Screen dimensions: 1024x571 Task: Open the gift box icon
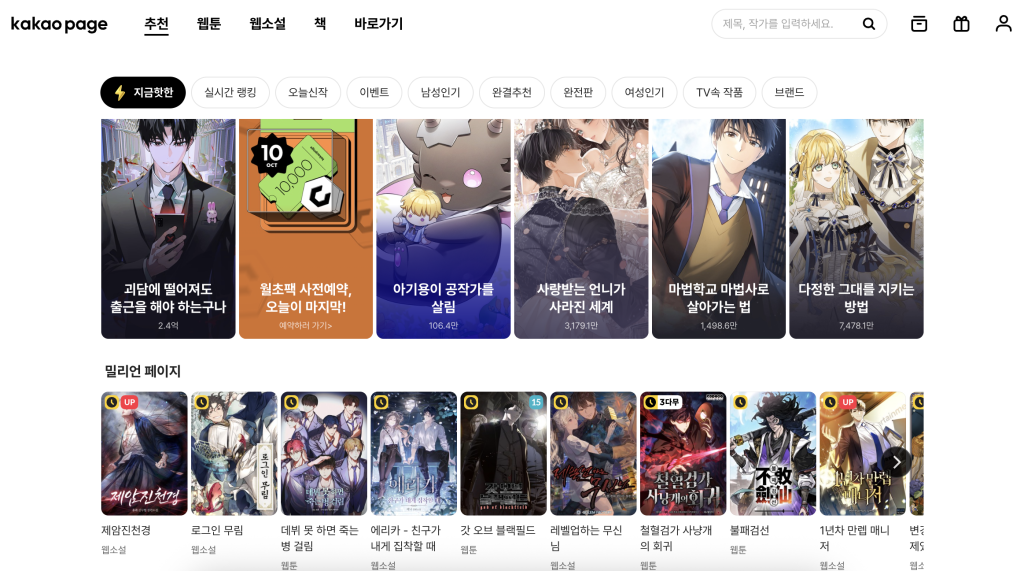click(961, 24)
